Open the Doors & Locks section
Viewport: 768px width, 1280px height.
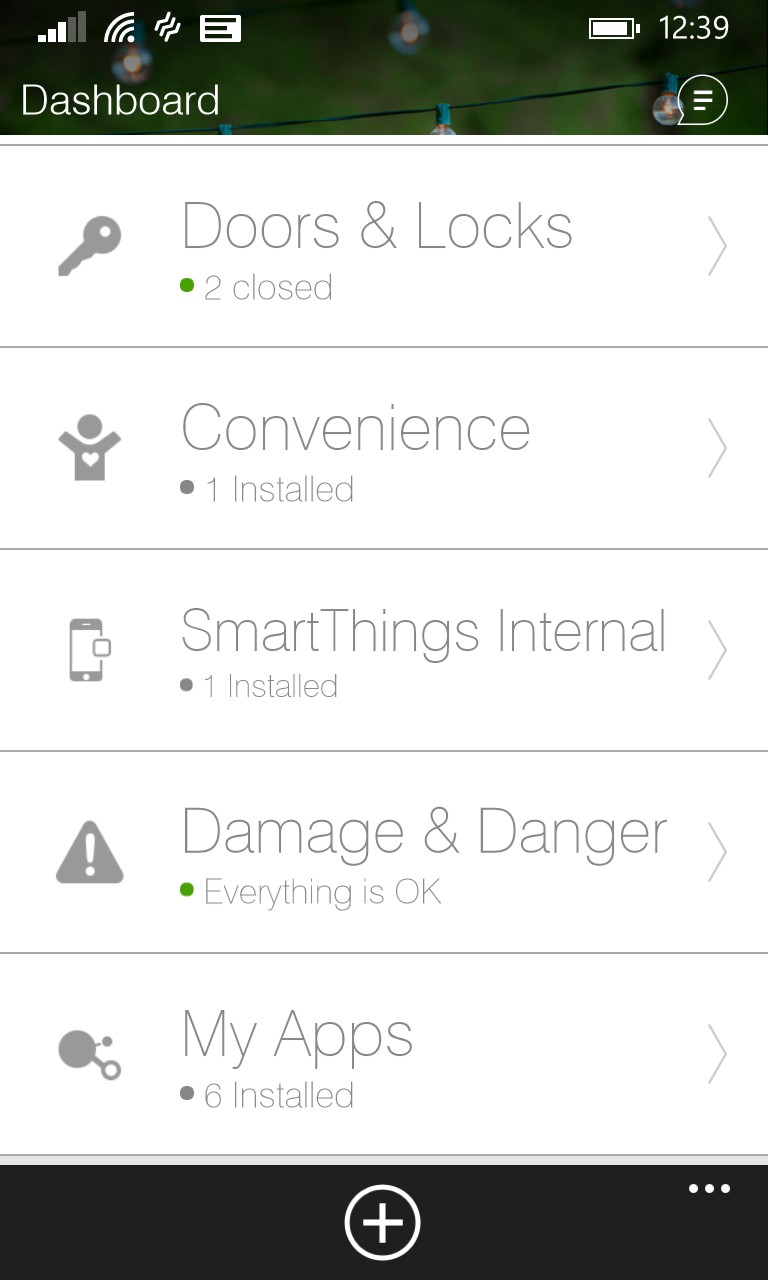pos(384,247)
